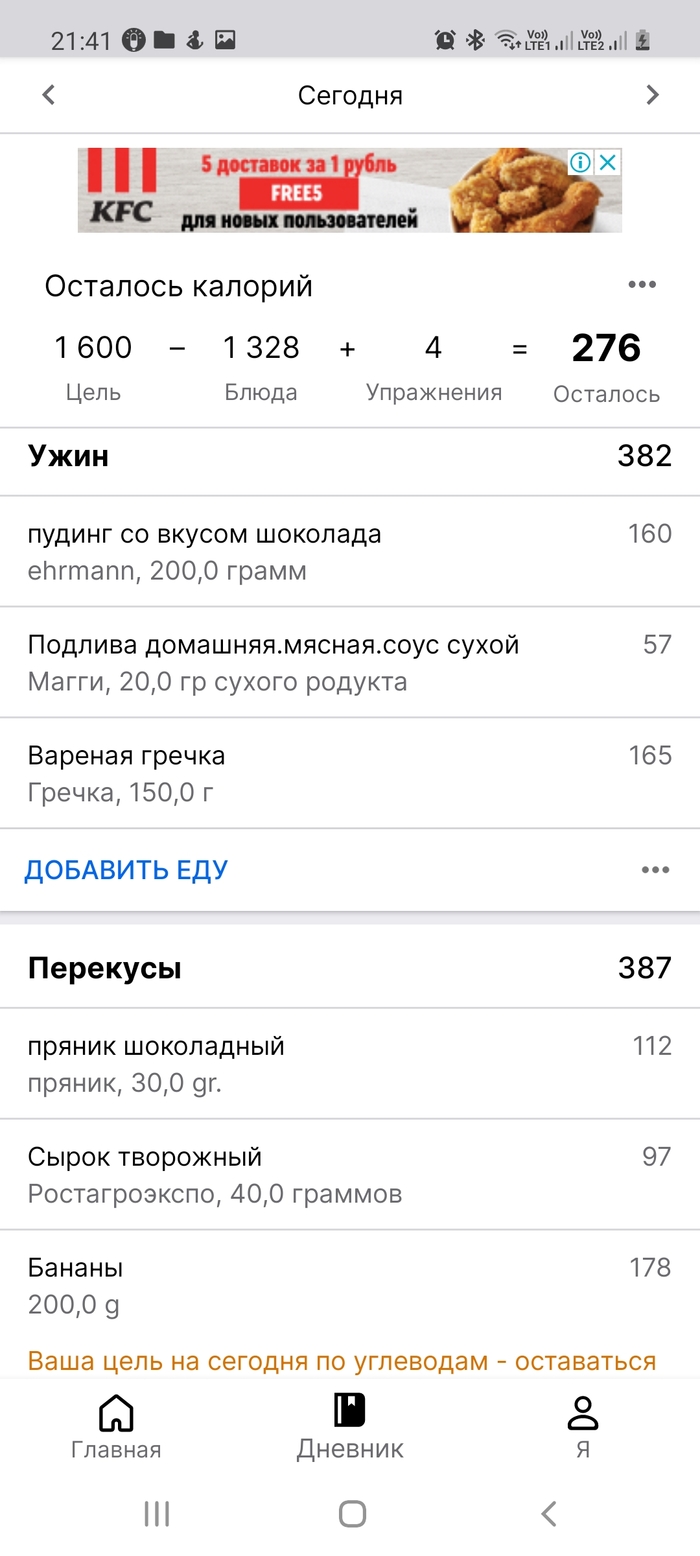The image size is (700, 1556).
Task: Switch to the Я profile tab
Action: 582,1428
